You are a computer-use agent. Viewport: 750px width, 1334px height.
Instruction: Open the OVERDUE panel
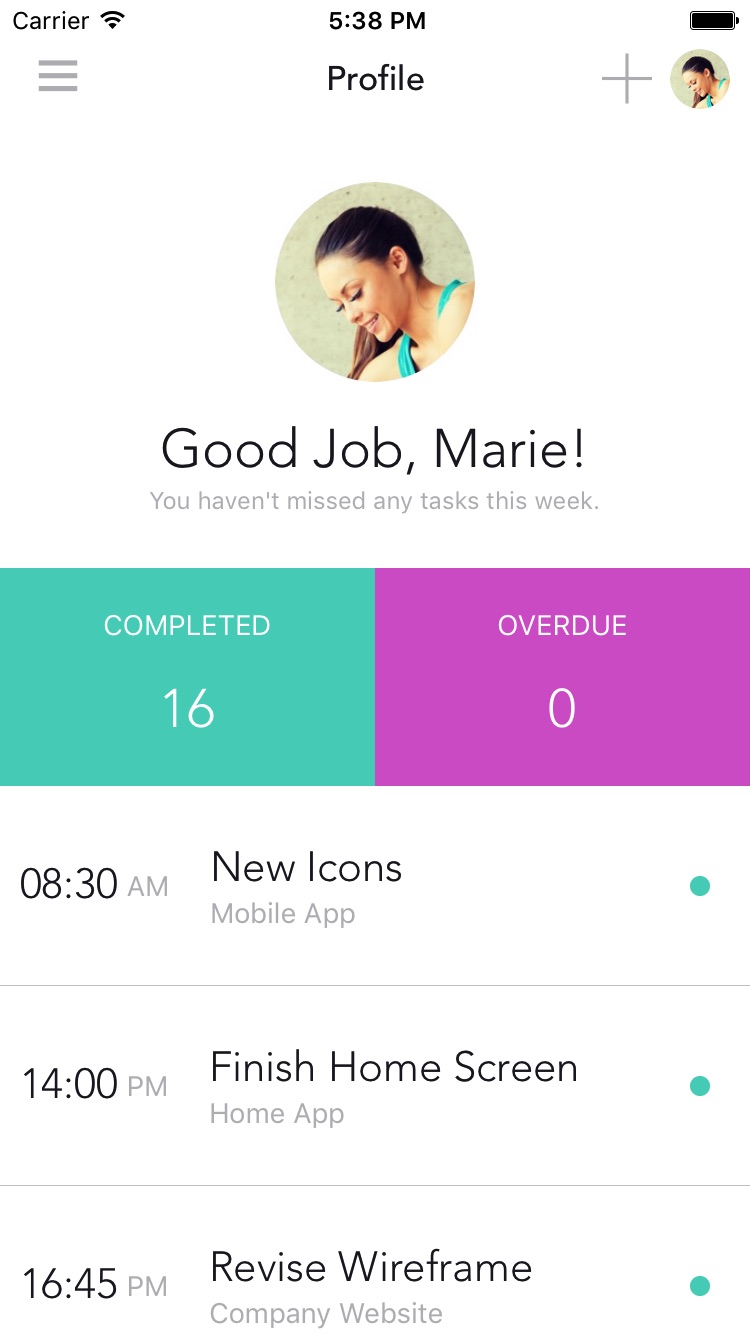[x=562, y=675]
